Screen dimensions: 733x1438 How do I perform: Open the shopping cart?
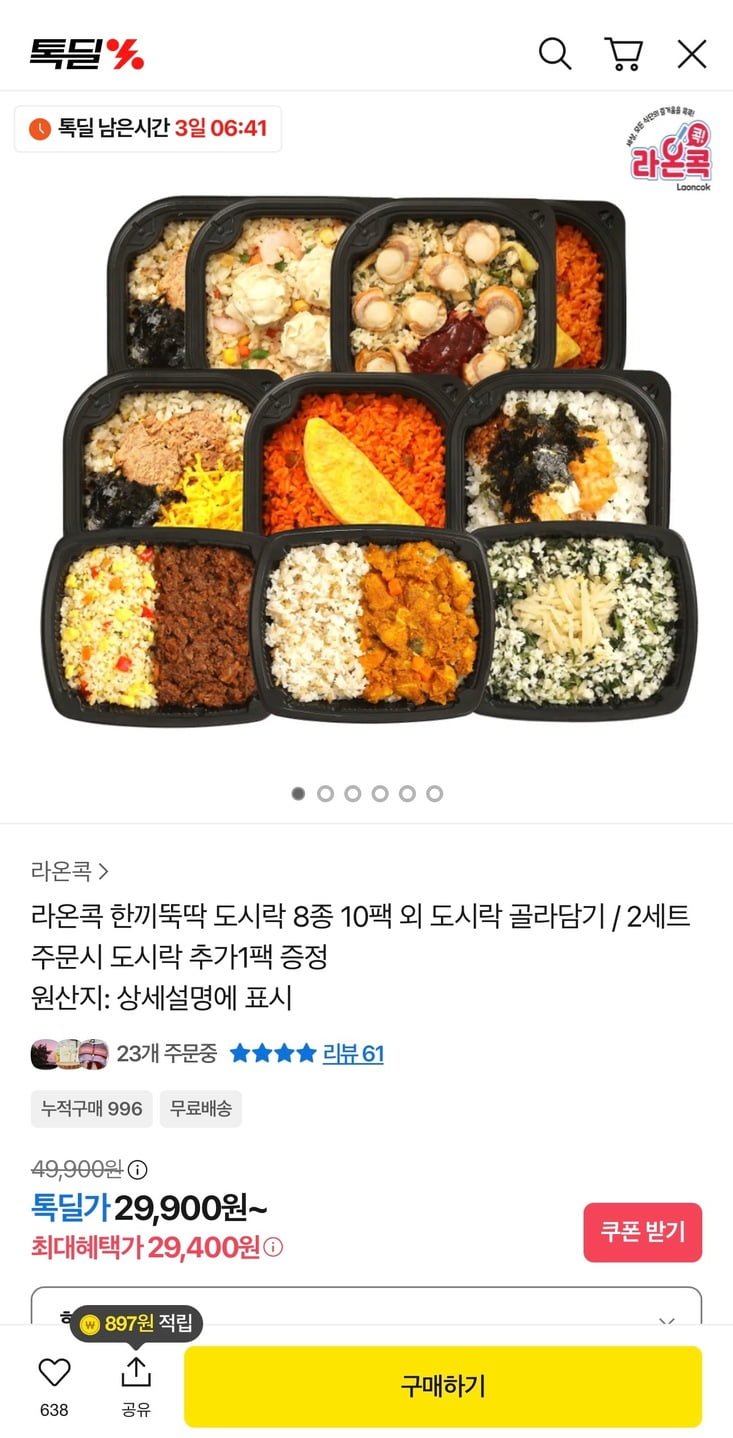624,53
